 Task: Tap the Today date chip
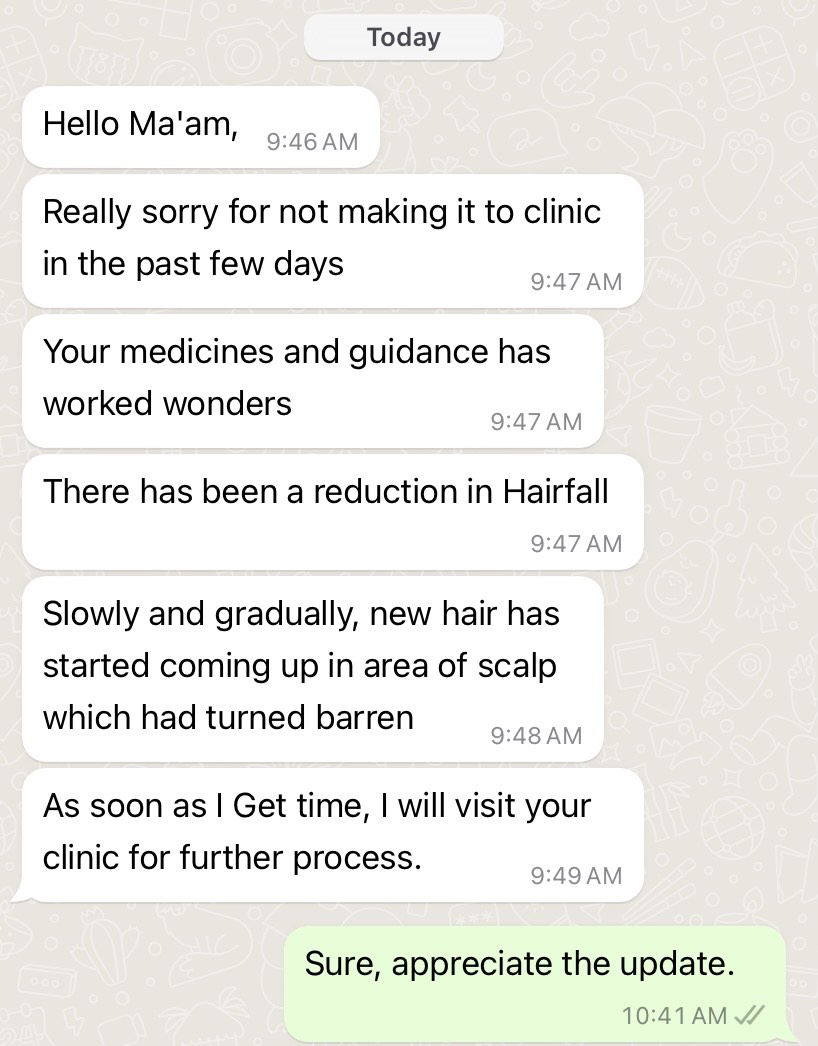pos(403,38)
